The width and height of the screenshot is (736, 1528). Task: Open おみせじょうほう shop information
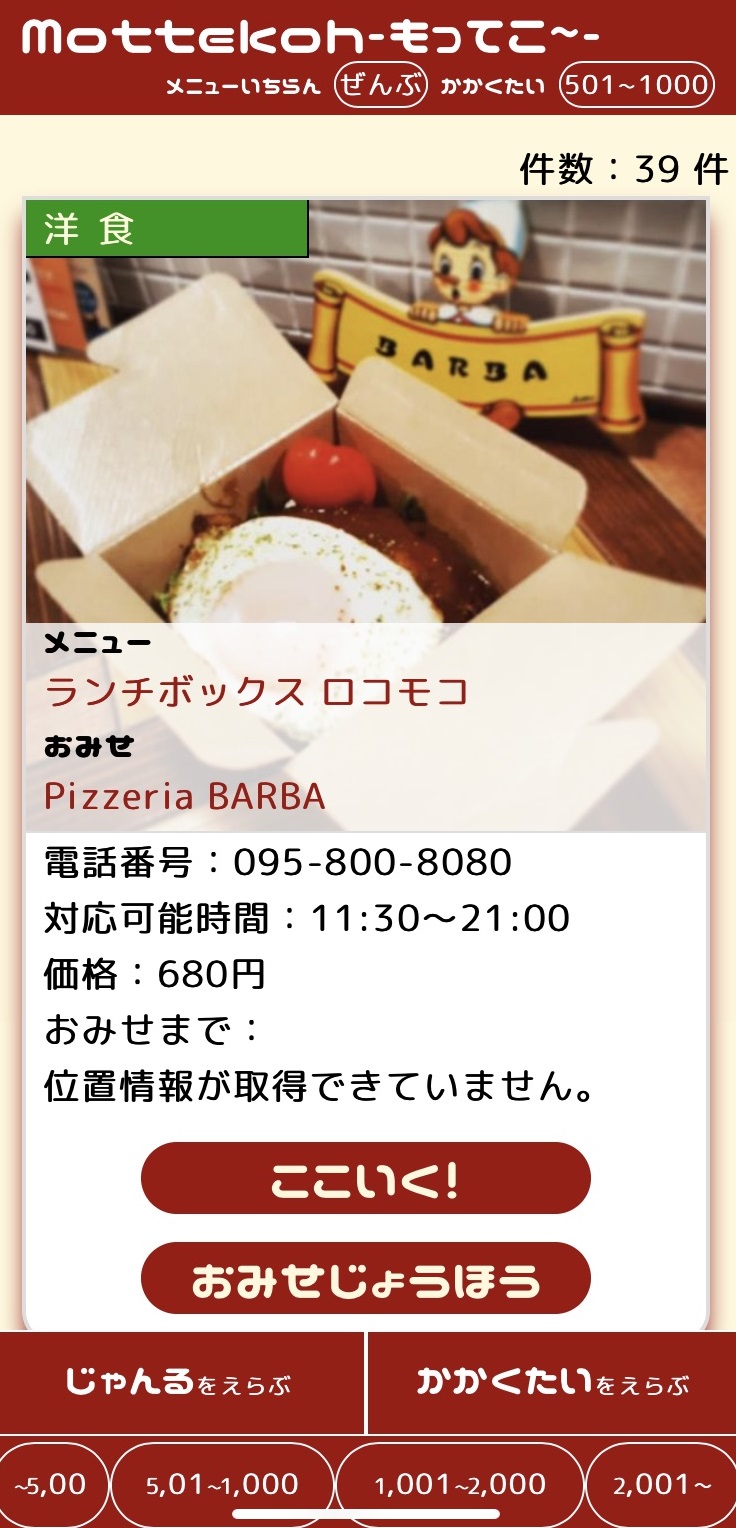365,1278
